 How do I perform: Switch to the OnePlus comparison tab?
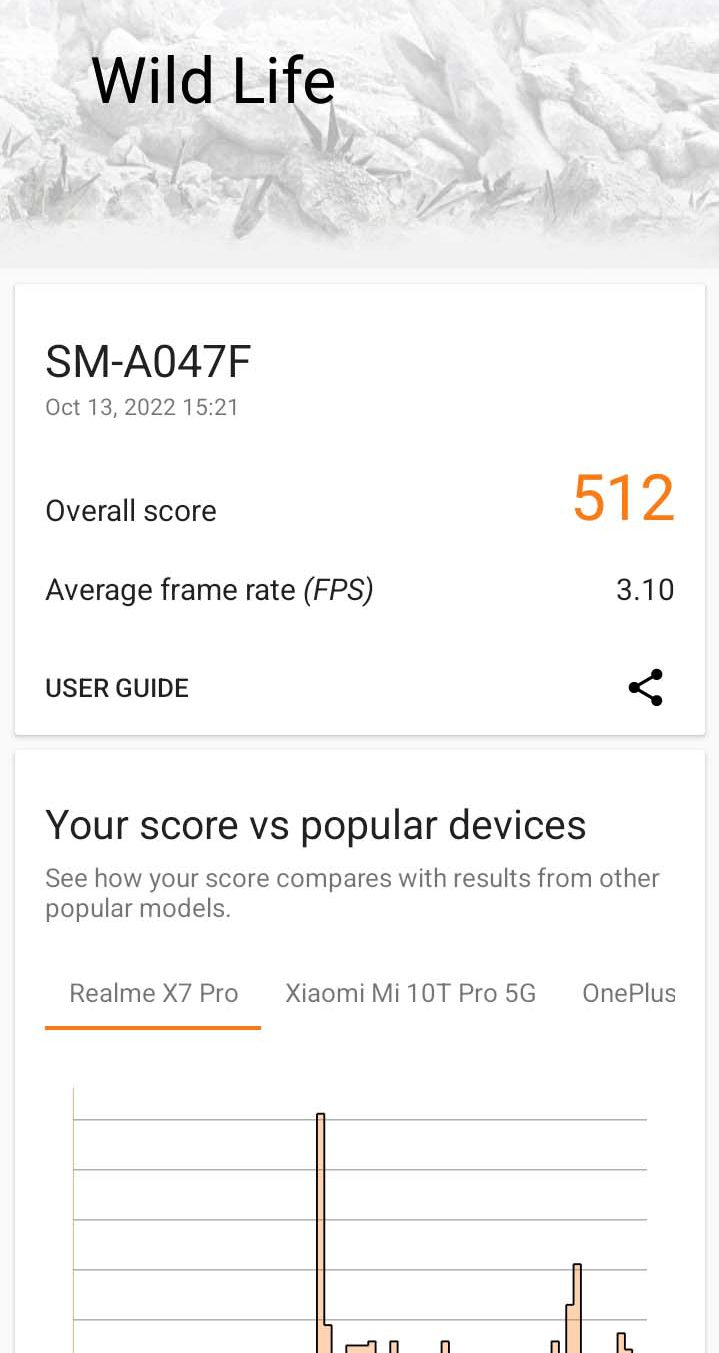point(628,993)
